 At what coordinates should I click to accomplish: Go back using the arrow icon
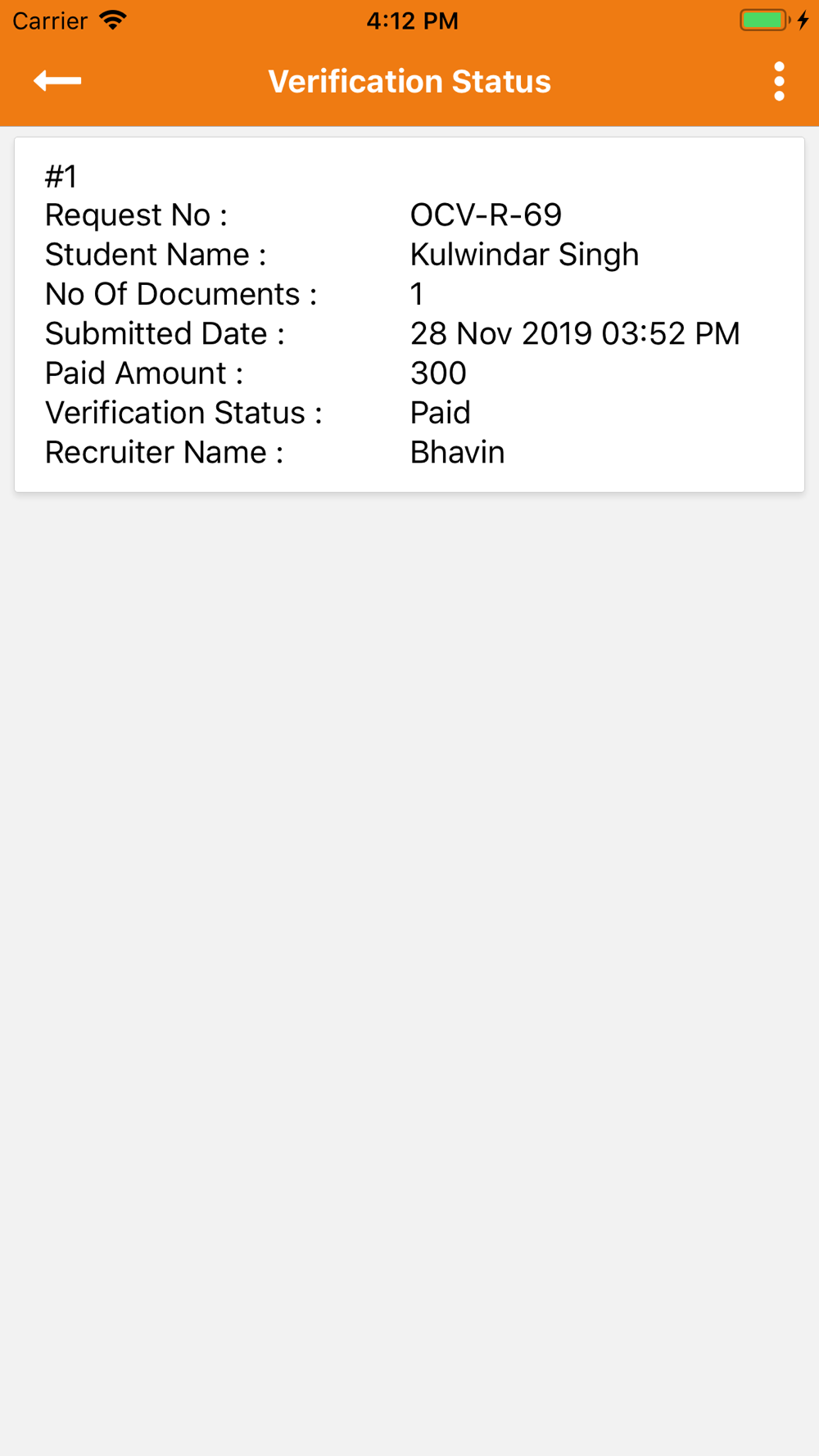(57, 81)
